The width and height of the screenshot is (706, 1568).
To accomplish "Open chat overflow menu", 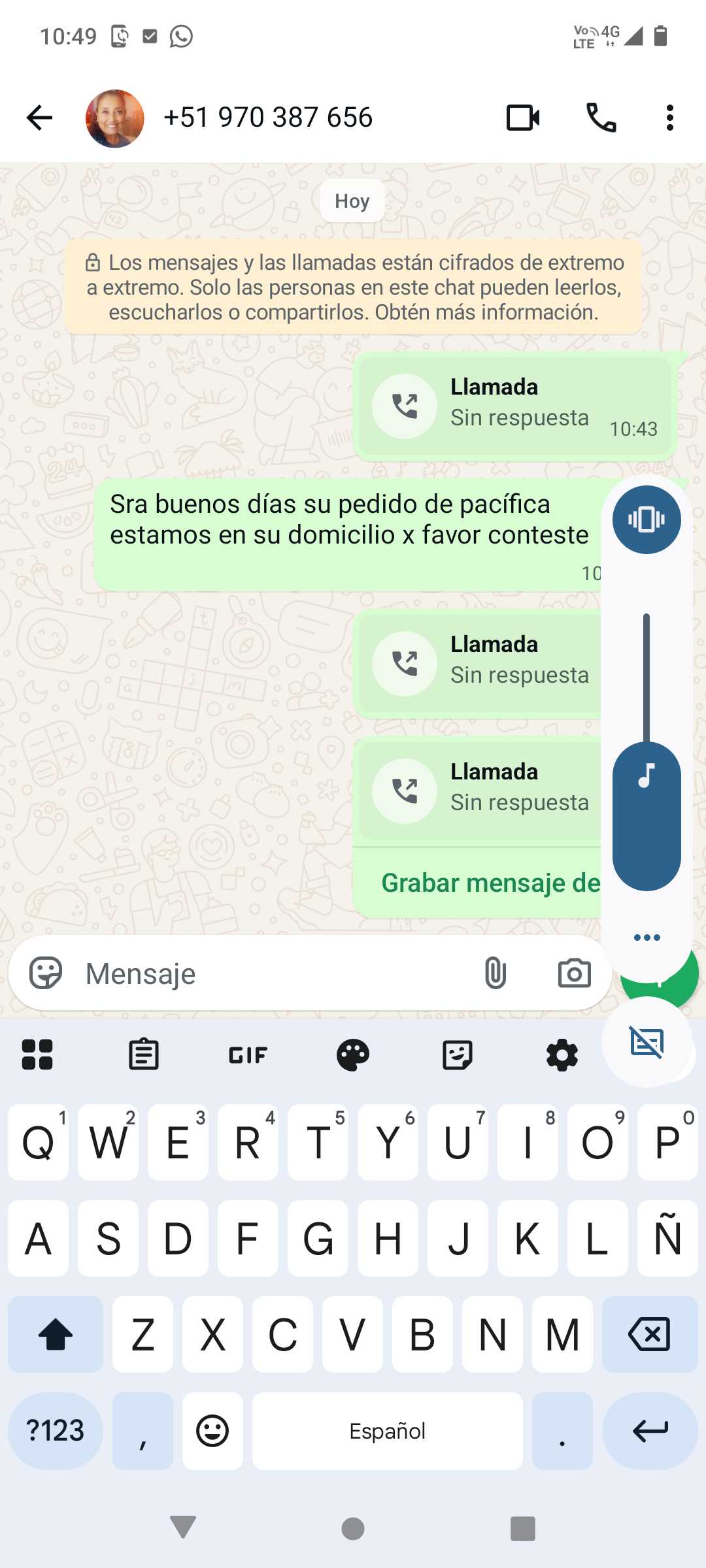I will click(x=669, y=118).
